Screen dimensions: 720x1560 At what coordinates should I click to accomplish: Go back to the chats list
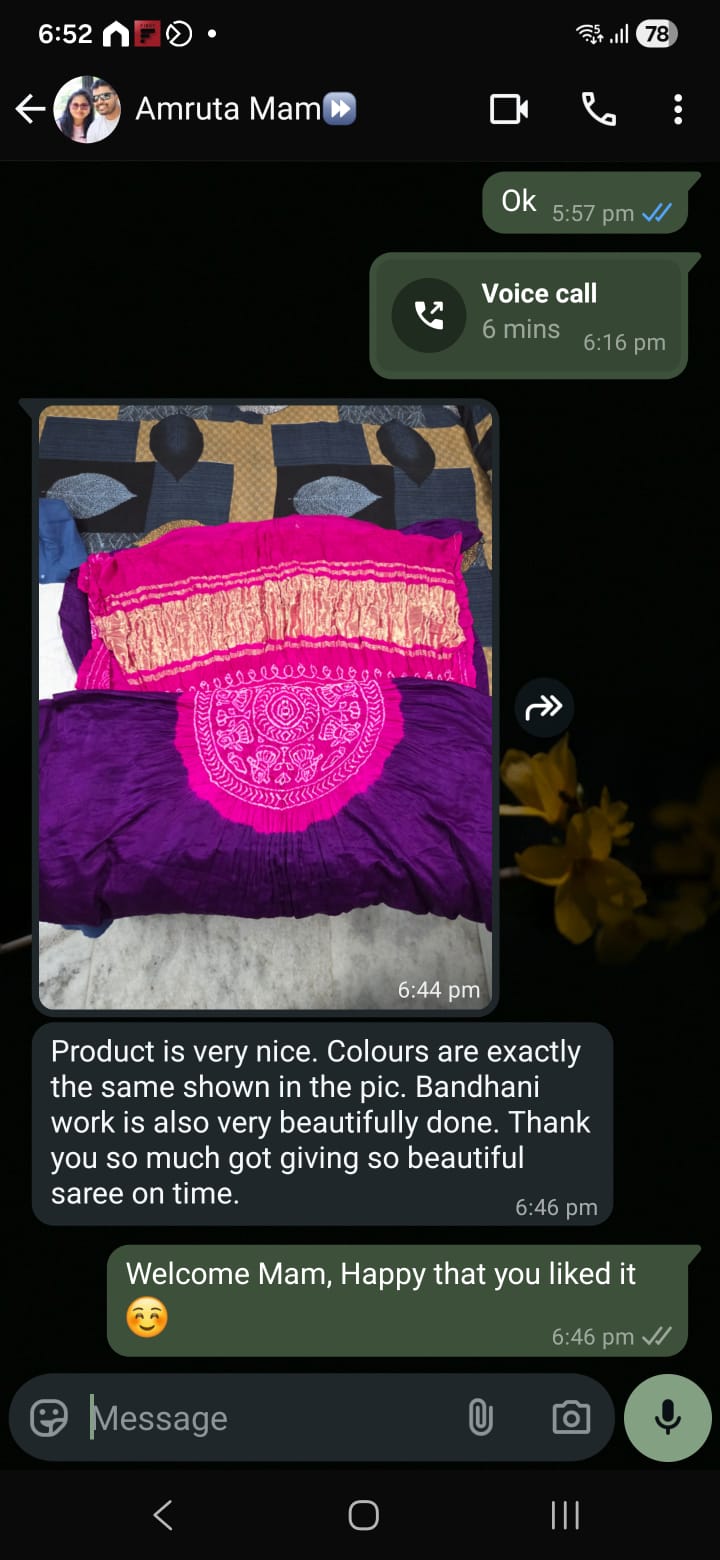30,109
